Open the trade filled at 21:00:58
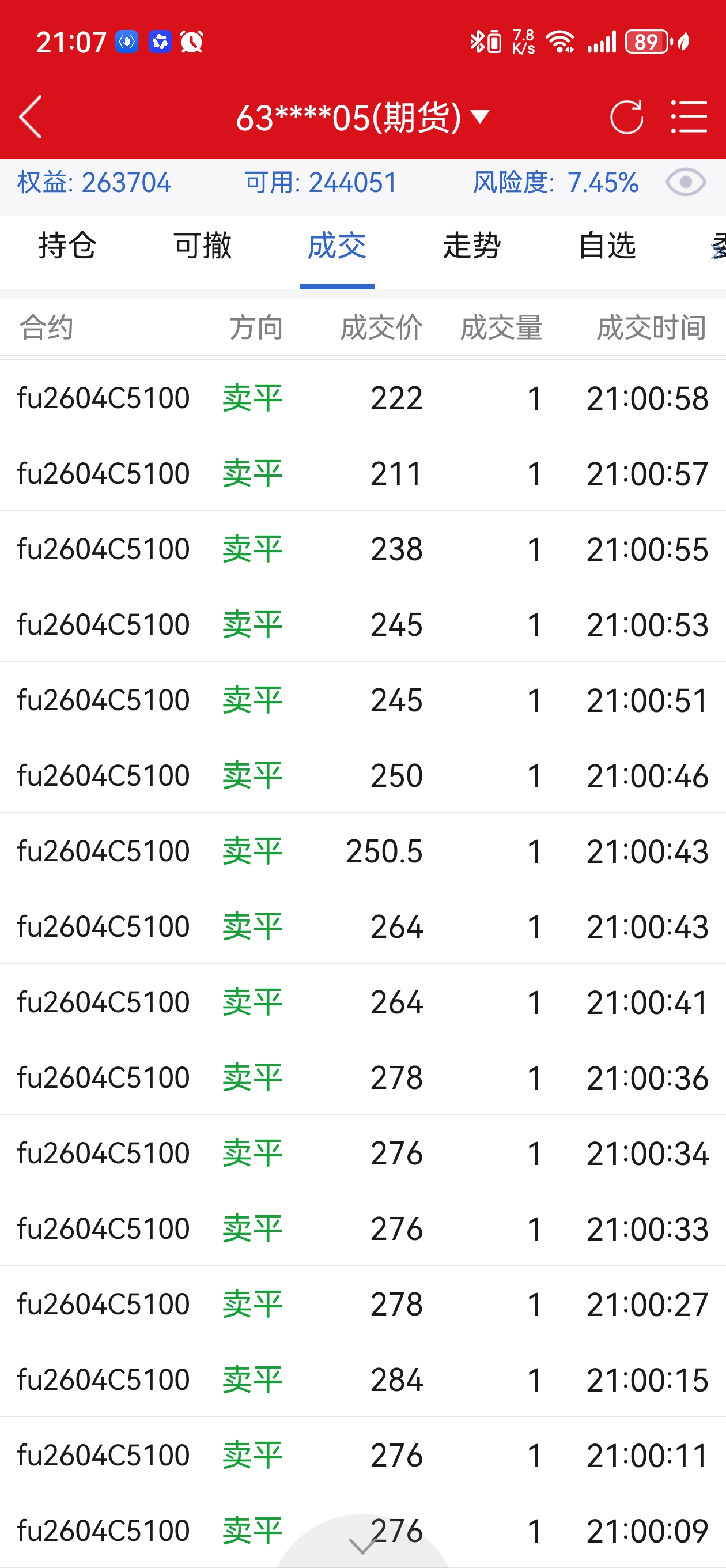The height and width of the screenshot is (1568, 726). (x=362, y=399)
